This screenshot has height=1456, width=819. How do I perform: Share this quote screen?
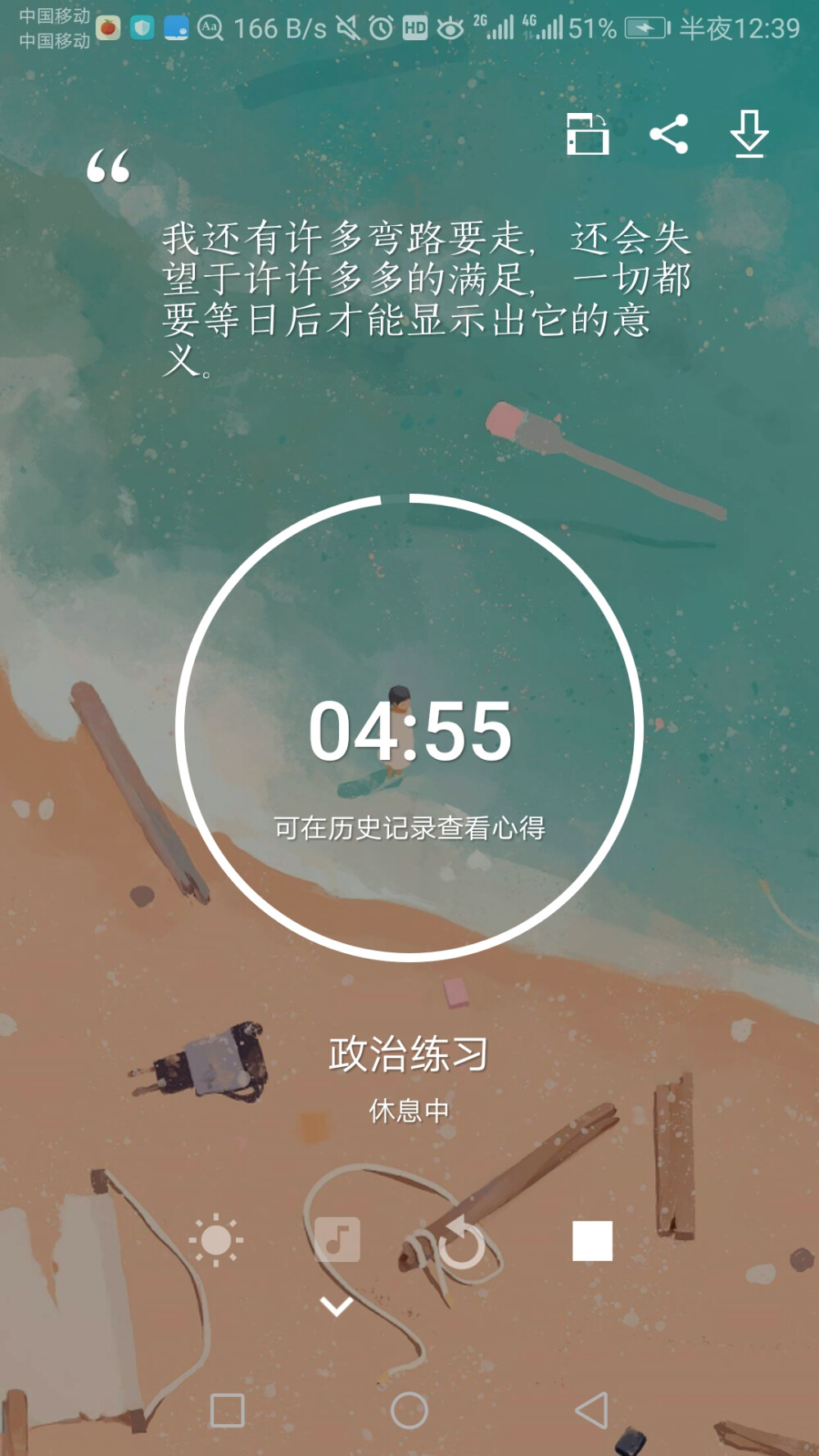click(x=668, y=133)
